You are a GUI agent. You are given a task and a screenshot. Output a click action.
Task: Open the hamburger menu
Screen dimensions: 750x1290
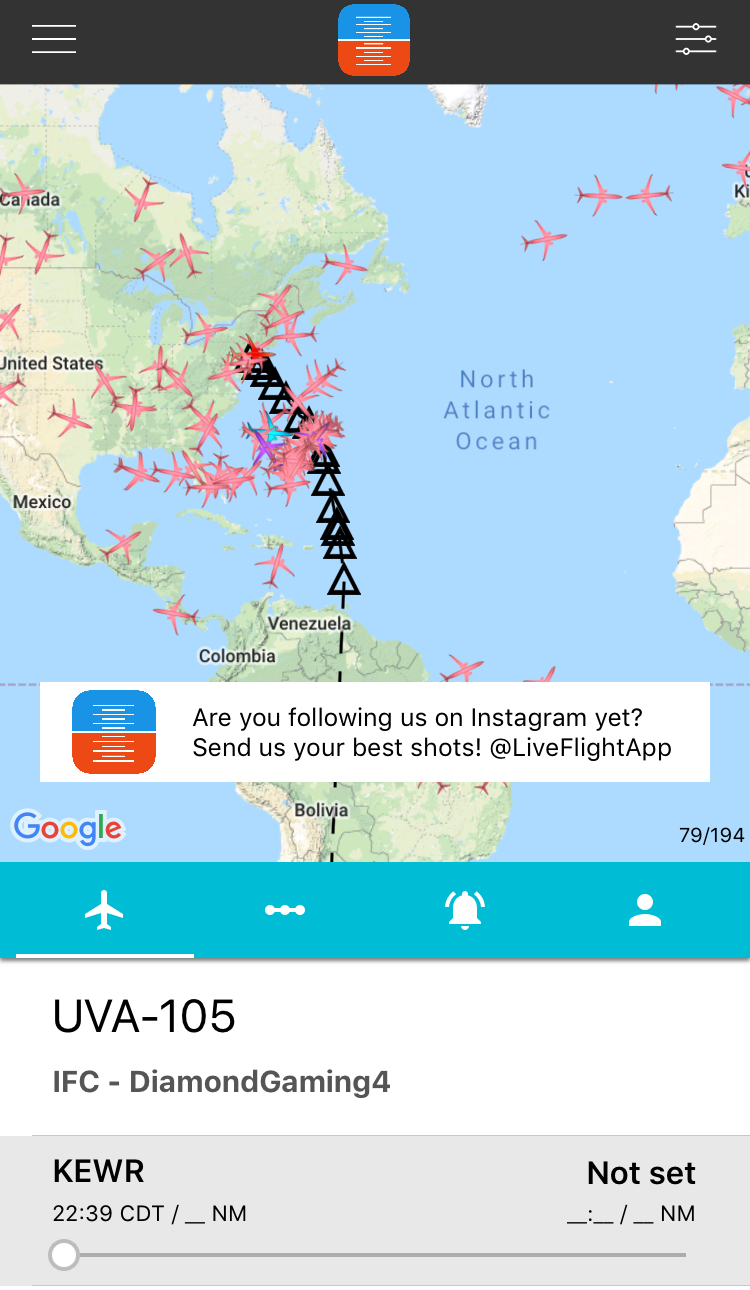pos(54,39)
